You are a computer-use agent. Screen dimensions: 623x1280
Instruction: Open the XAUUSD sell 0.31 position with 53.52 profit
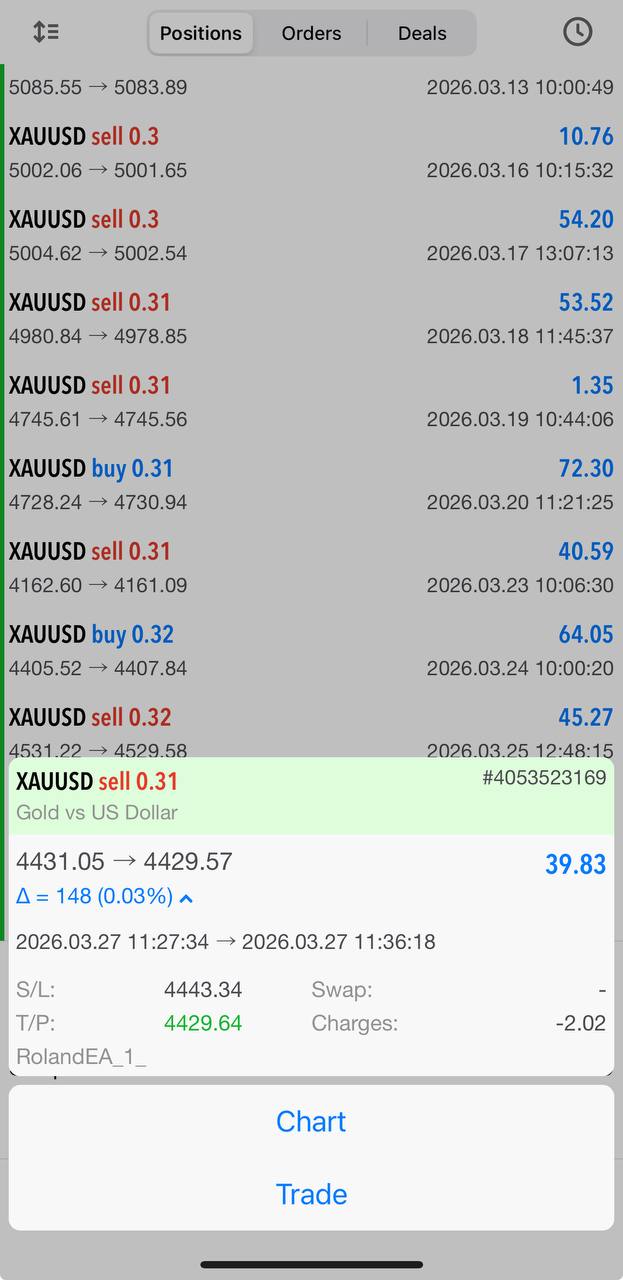pyautogui.click(x=311, y=318)
